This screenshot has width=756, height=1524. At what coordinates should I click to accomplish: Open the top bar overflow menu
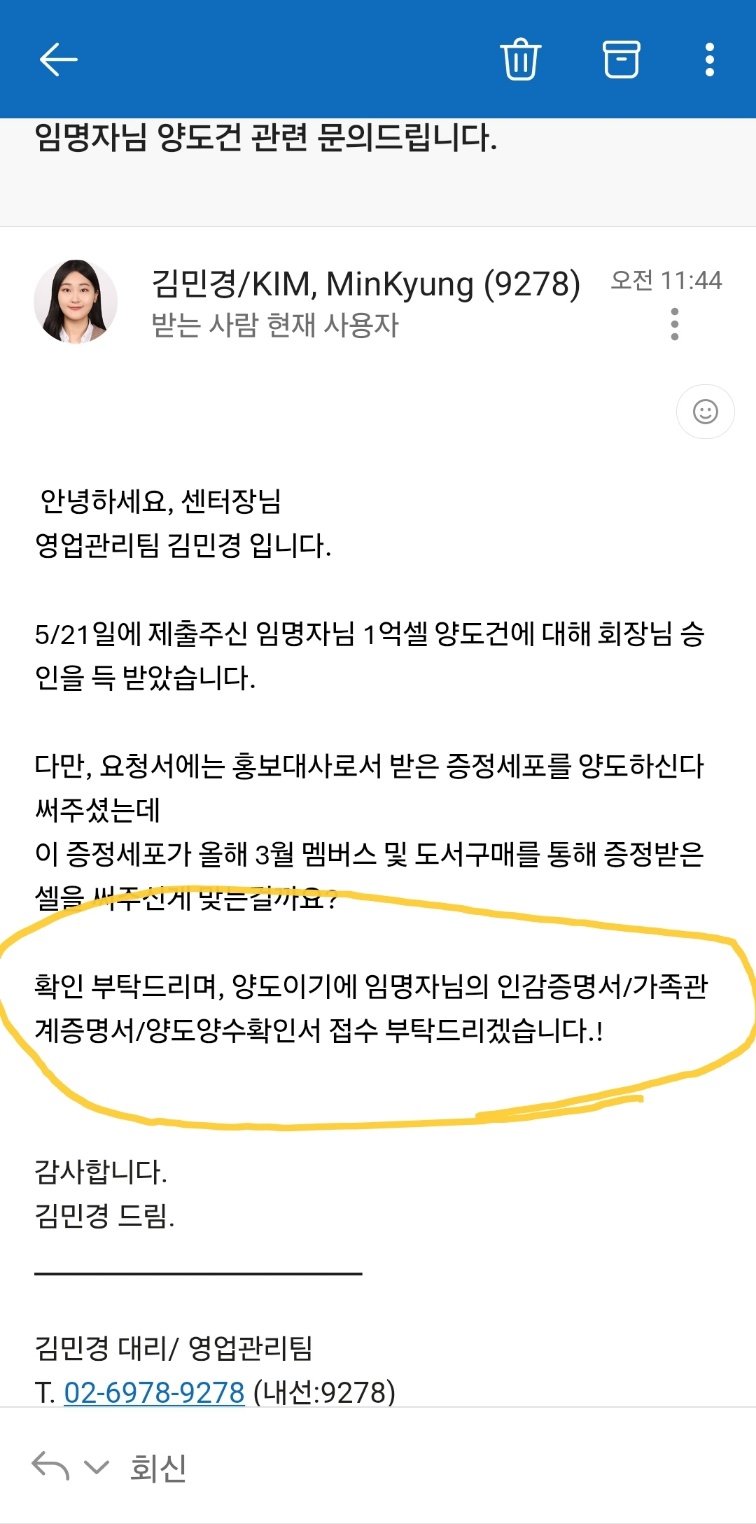click(709, 60)
